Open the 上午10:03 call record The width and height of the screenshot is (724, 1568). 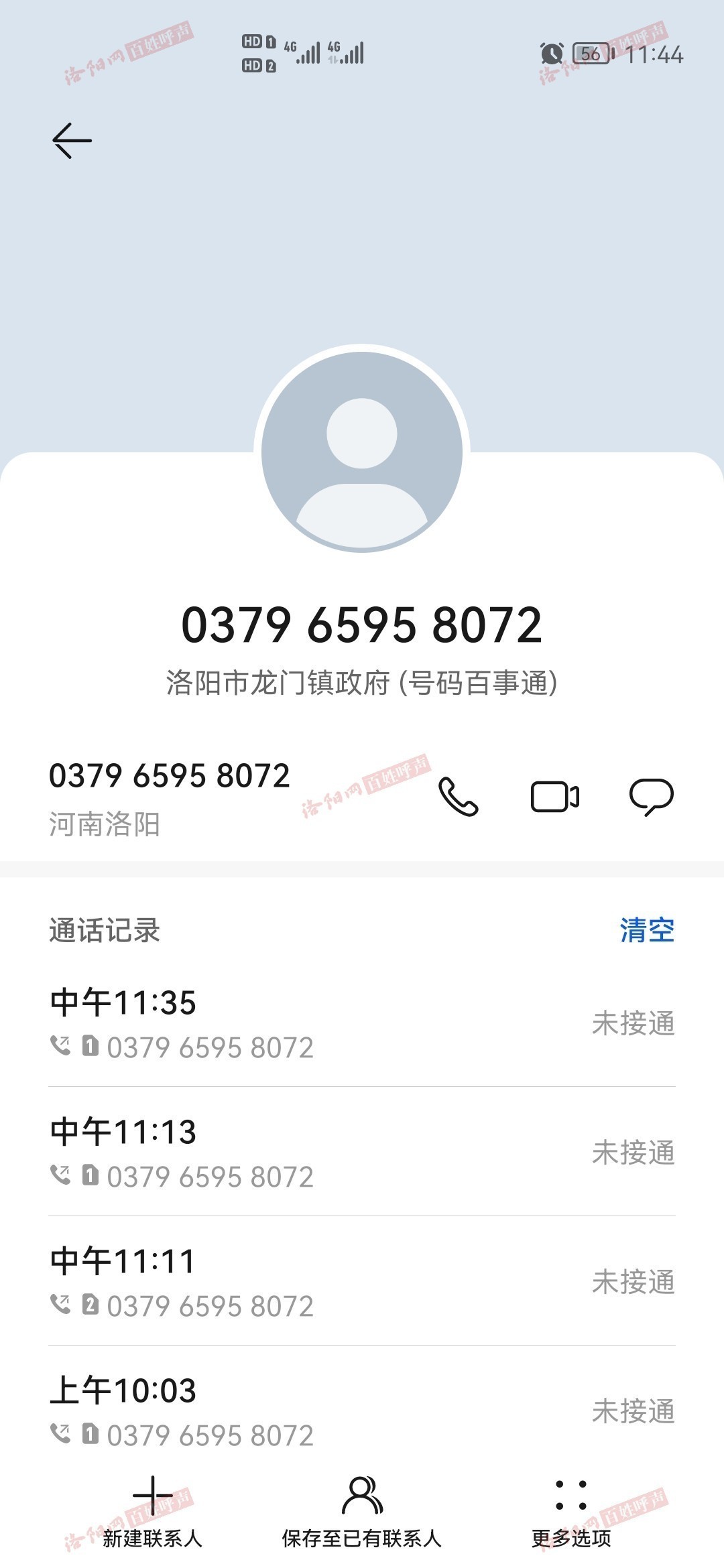click(362, 1411)
